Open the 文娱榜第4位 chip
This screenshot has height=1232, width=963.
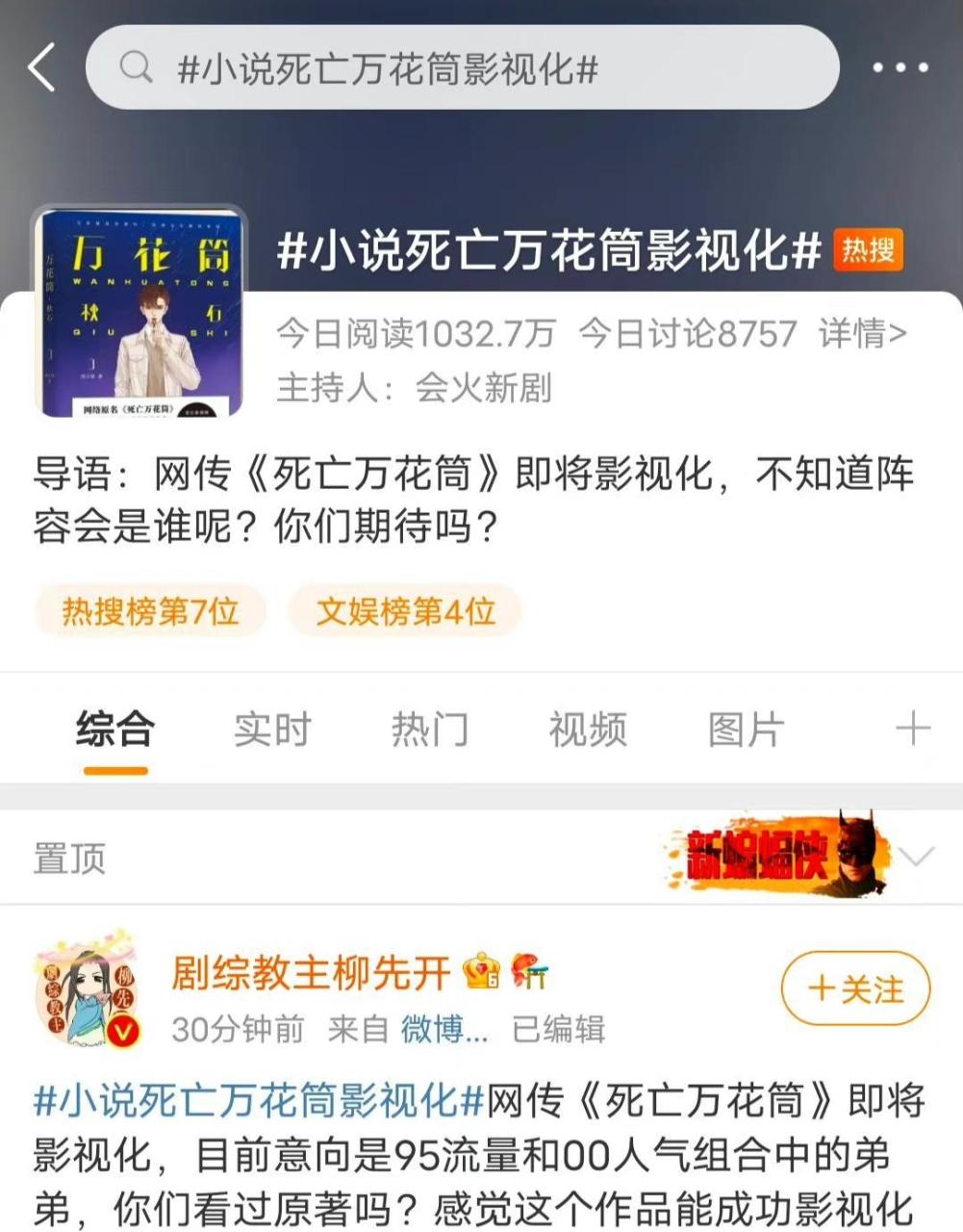[x=405, y=611]
